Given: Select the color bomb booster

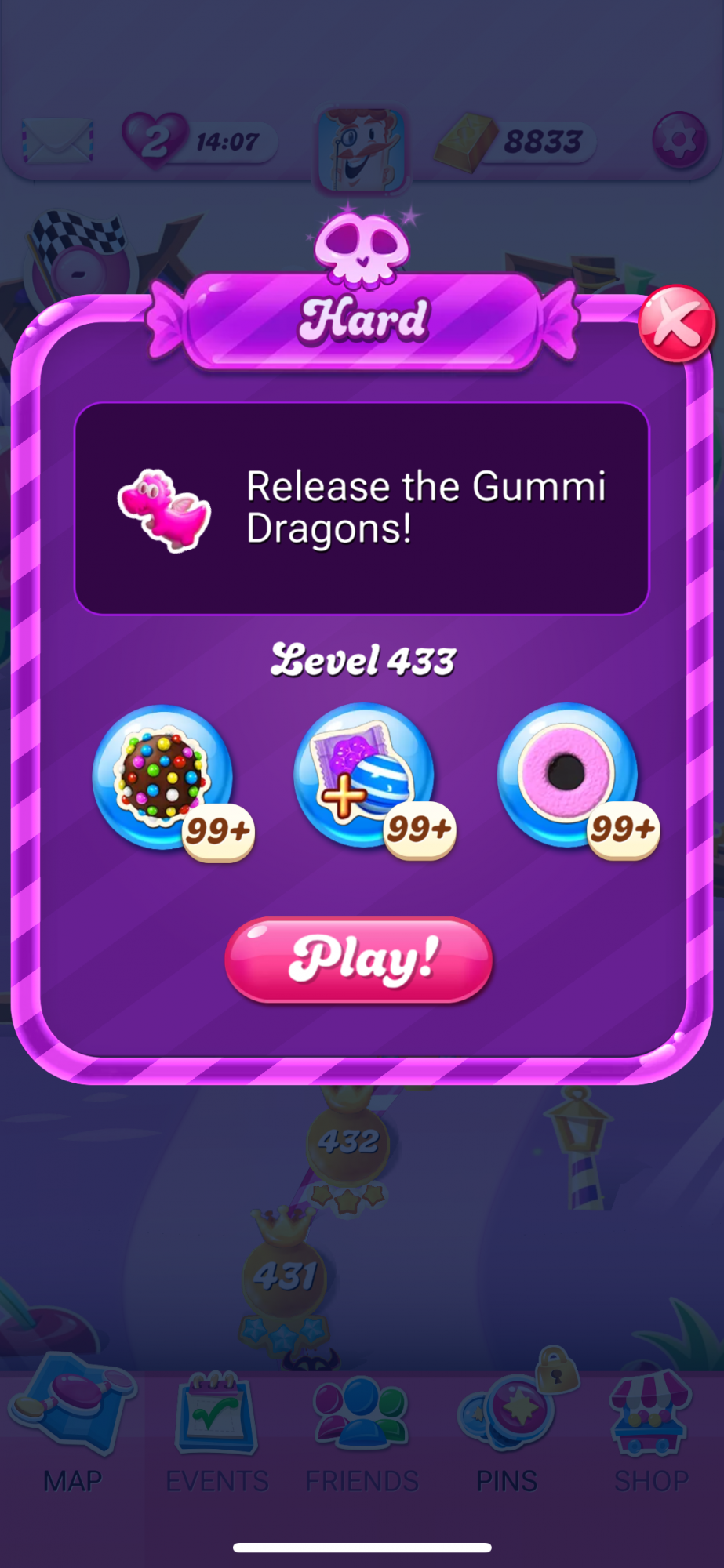Looking at the screenshot, I should (163, 777).
